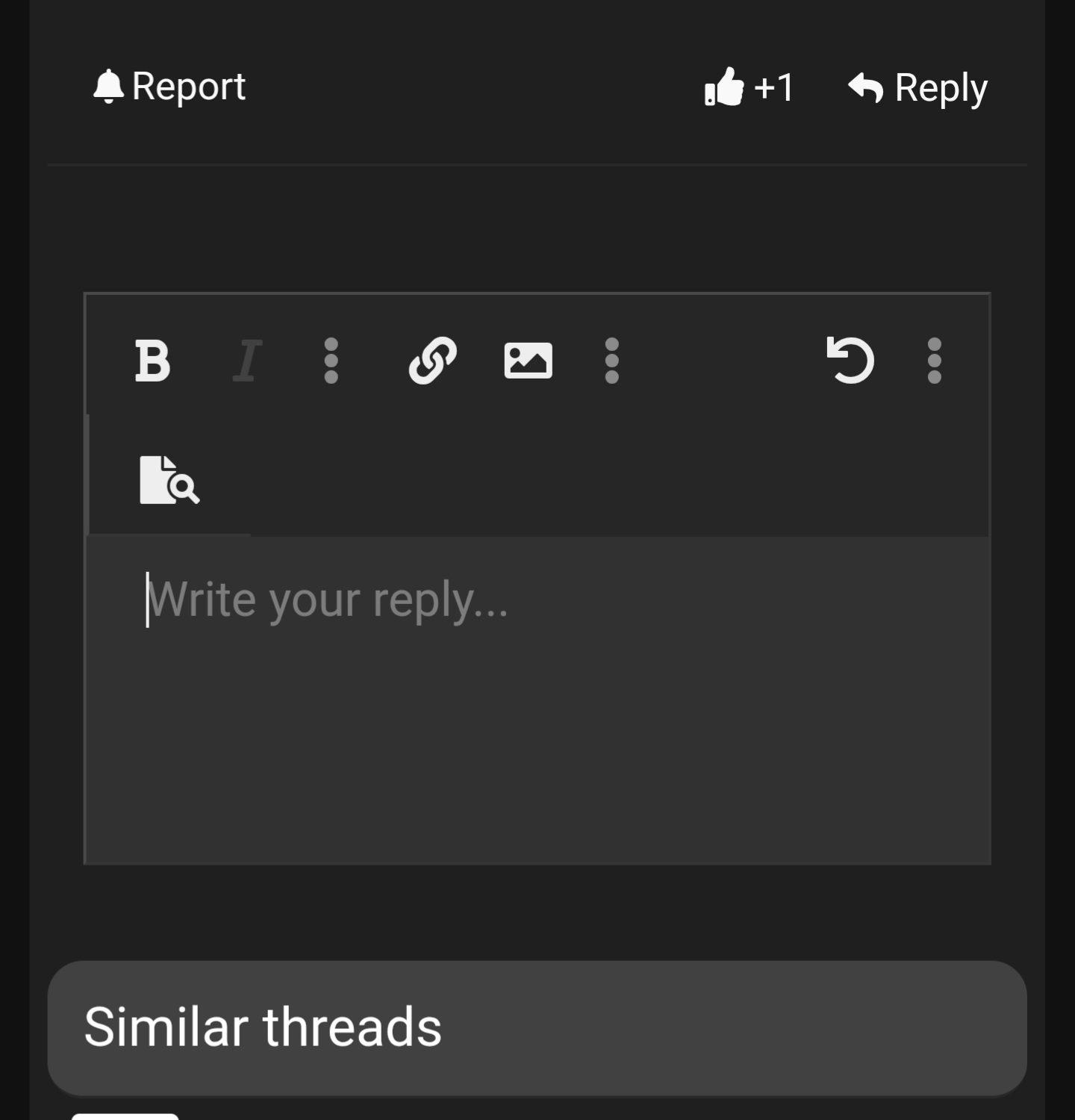Open more insert options next to the image icon

pyautogui.click(x=612, y=361)
